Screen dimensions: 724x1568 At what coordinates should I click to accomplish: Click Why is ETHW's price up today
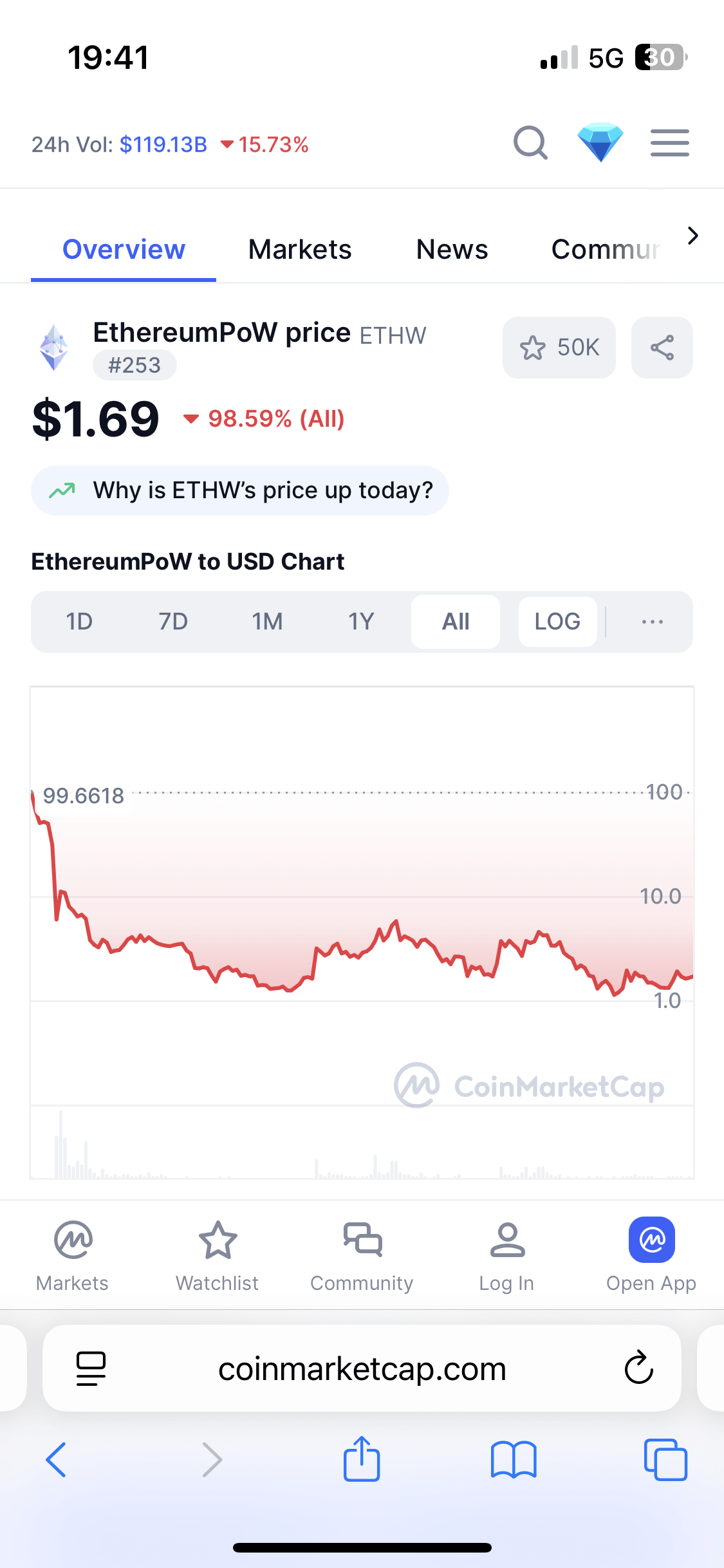coord(239,490)
